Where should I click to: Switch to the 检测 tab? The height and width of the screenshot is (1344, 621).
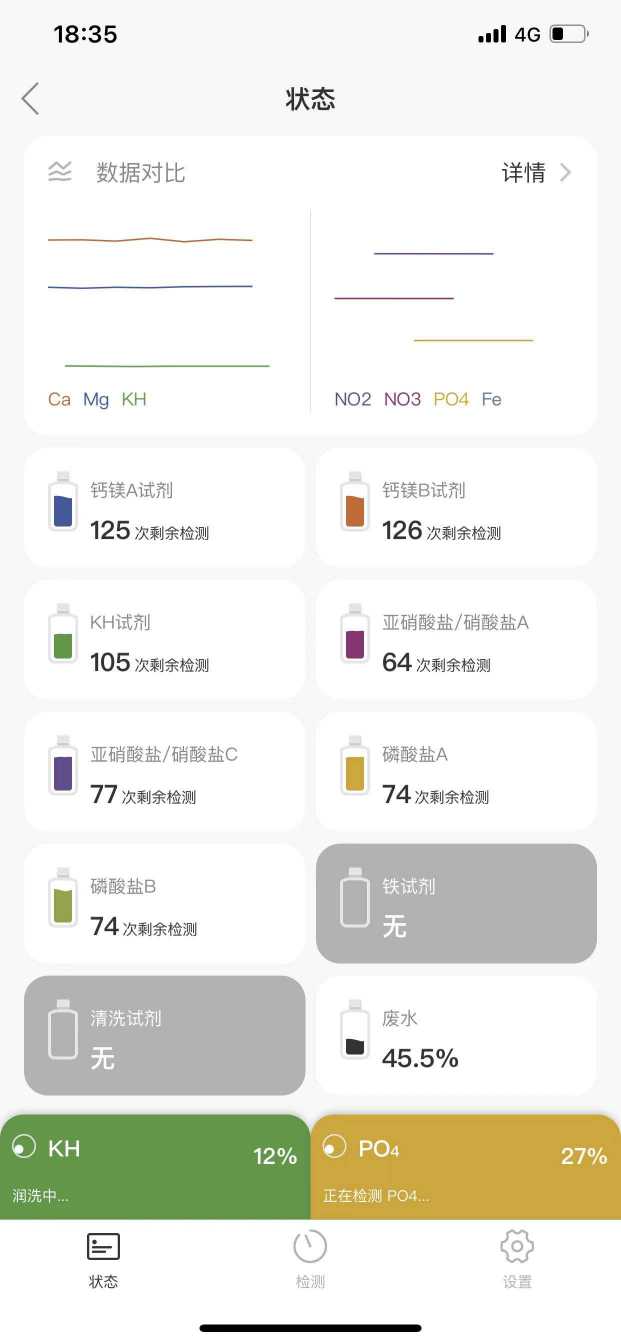(310, 1258)
